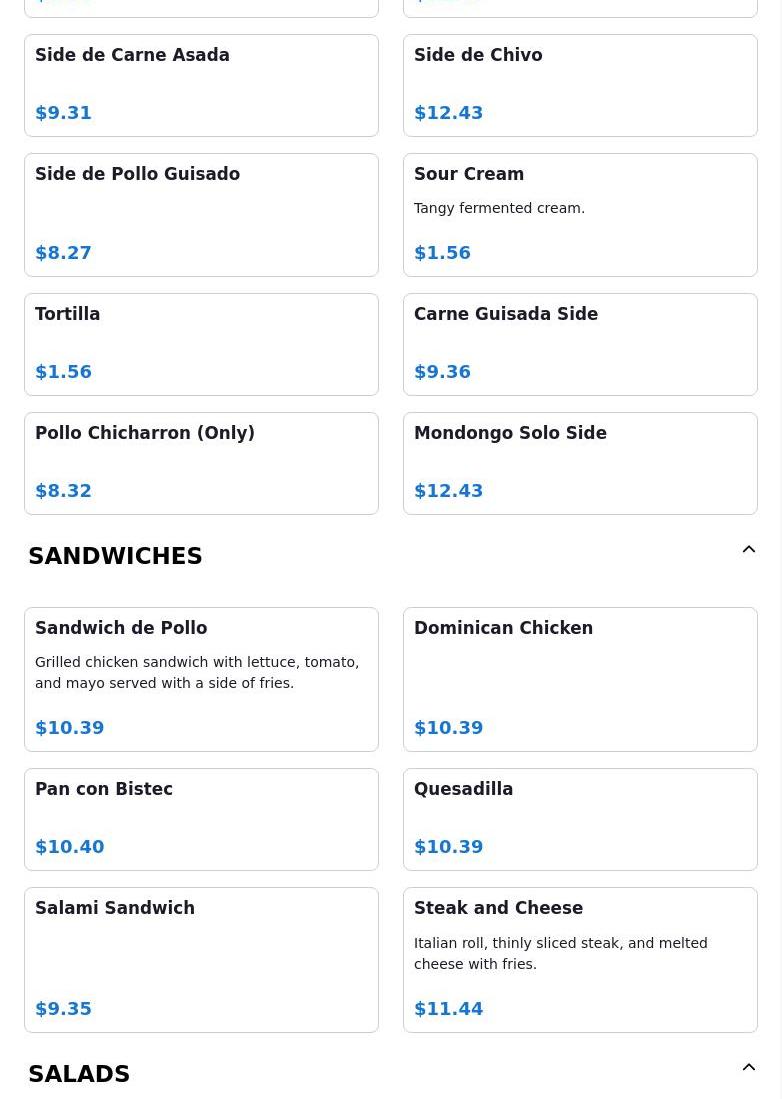Collapse the Sandwiches section
Image resolution: width=782 pixels, height=1099 pixels.
(748, 550)
